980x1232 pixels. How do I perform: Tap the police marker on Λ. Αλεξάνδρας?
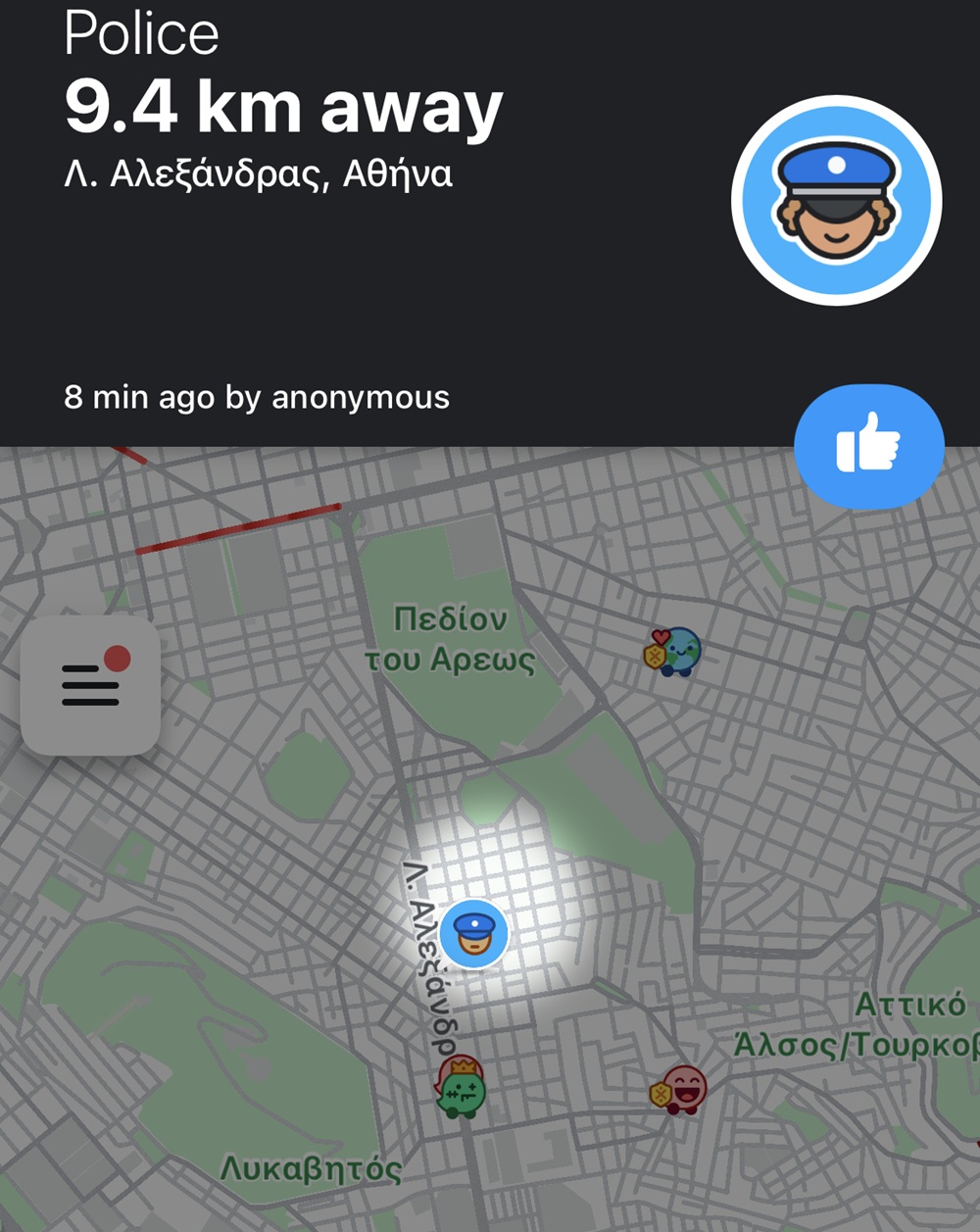(x=473, y=934)
